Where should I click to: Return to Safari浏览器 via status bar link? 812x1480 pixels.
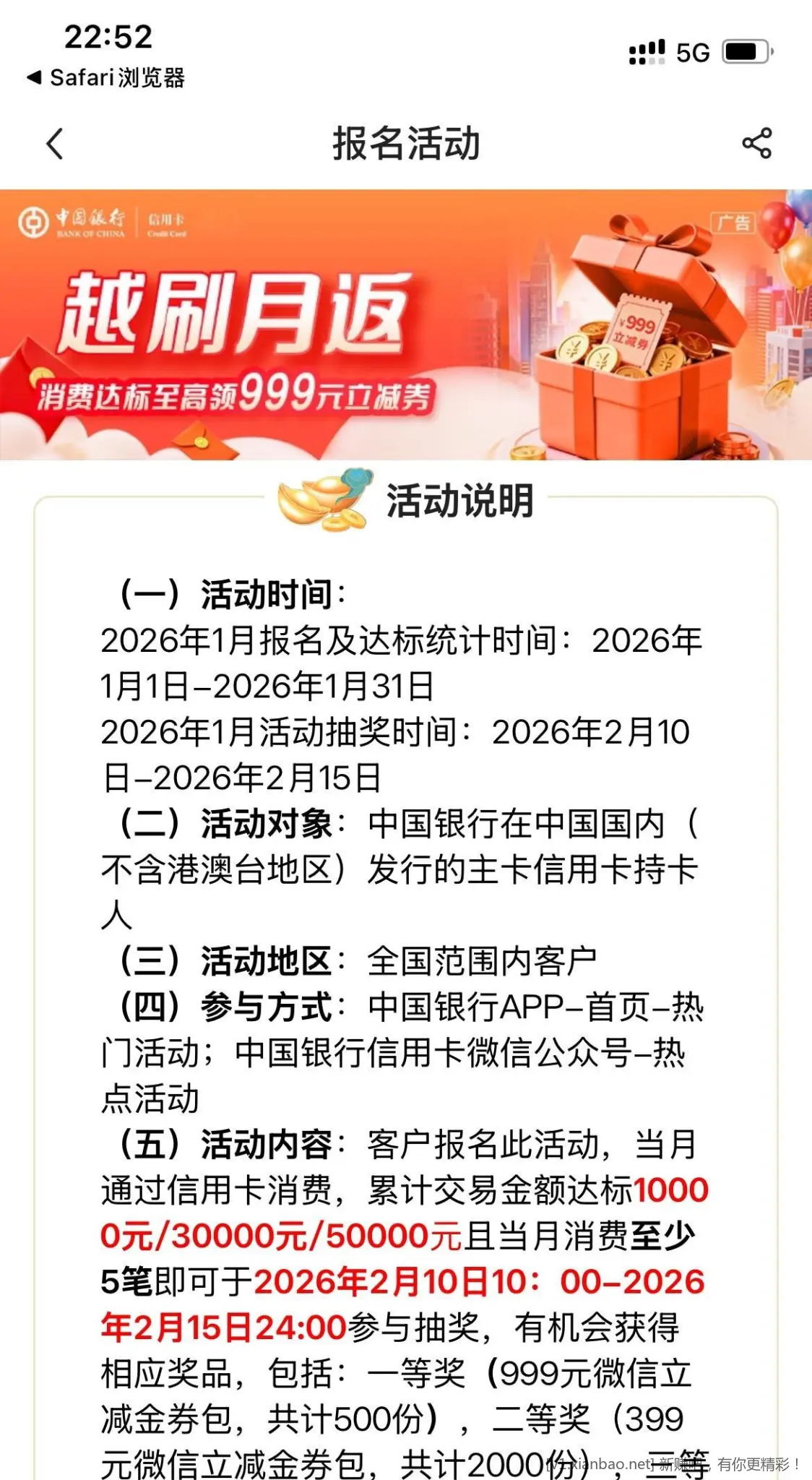coord(106,78)
